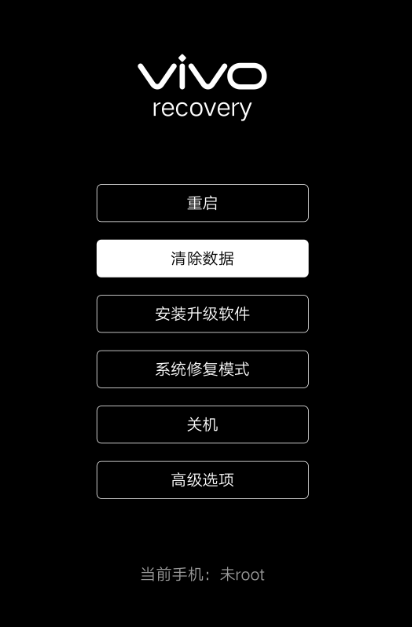
Task: Choose 关机 to power off
Action: tap(202, 424)
